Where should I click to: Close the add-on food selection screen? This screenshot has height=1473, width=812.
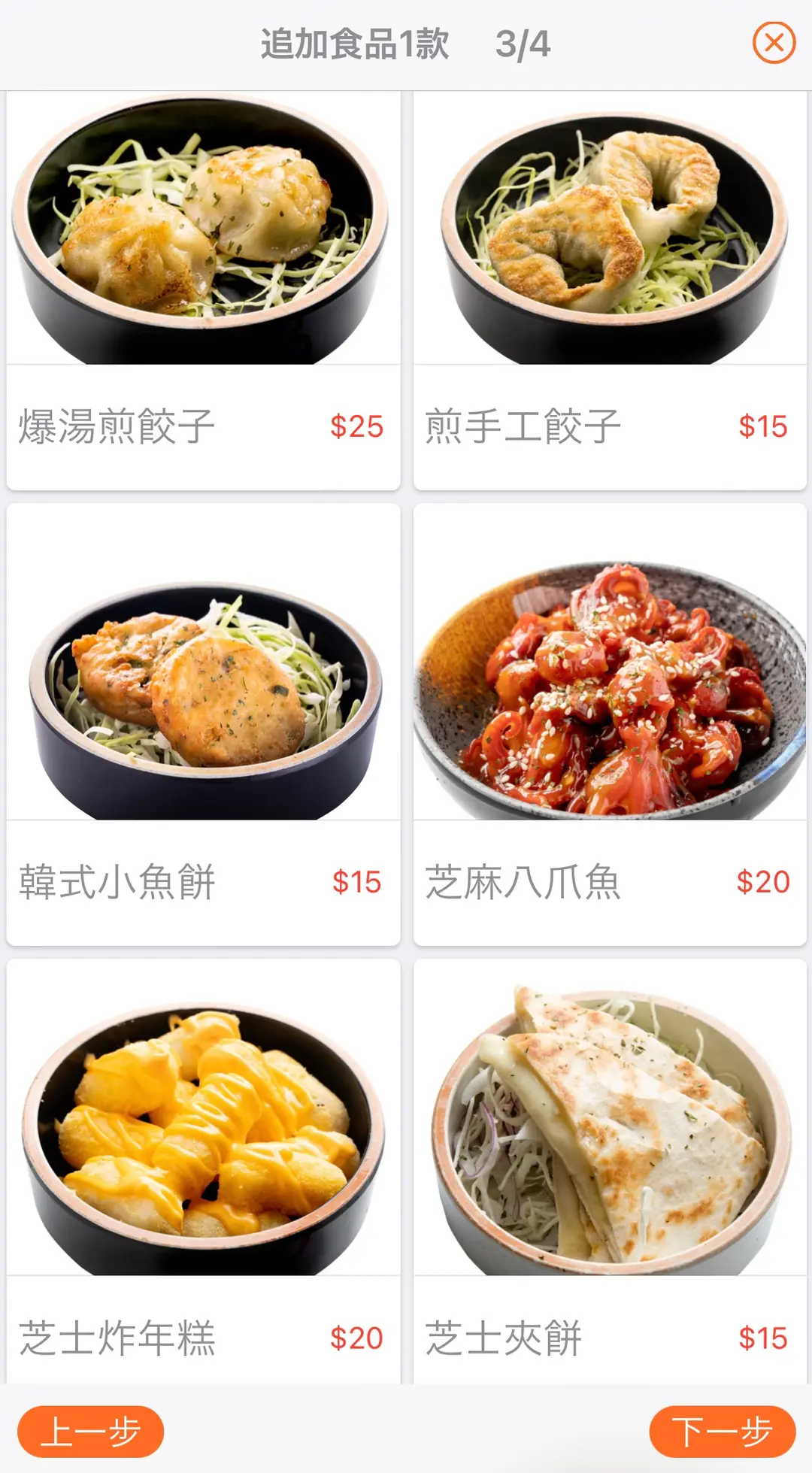[774, 43]
